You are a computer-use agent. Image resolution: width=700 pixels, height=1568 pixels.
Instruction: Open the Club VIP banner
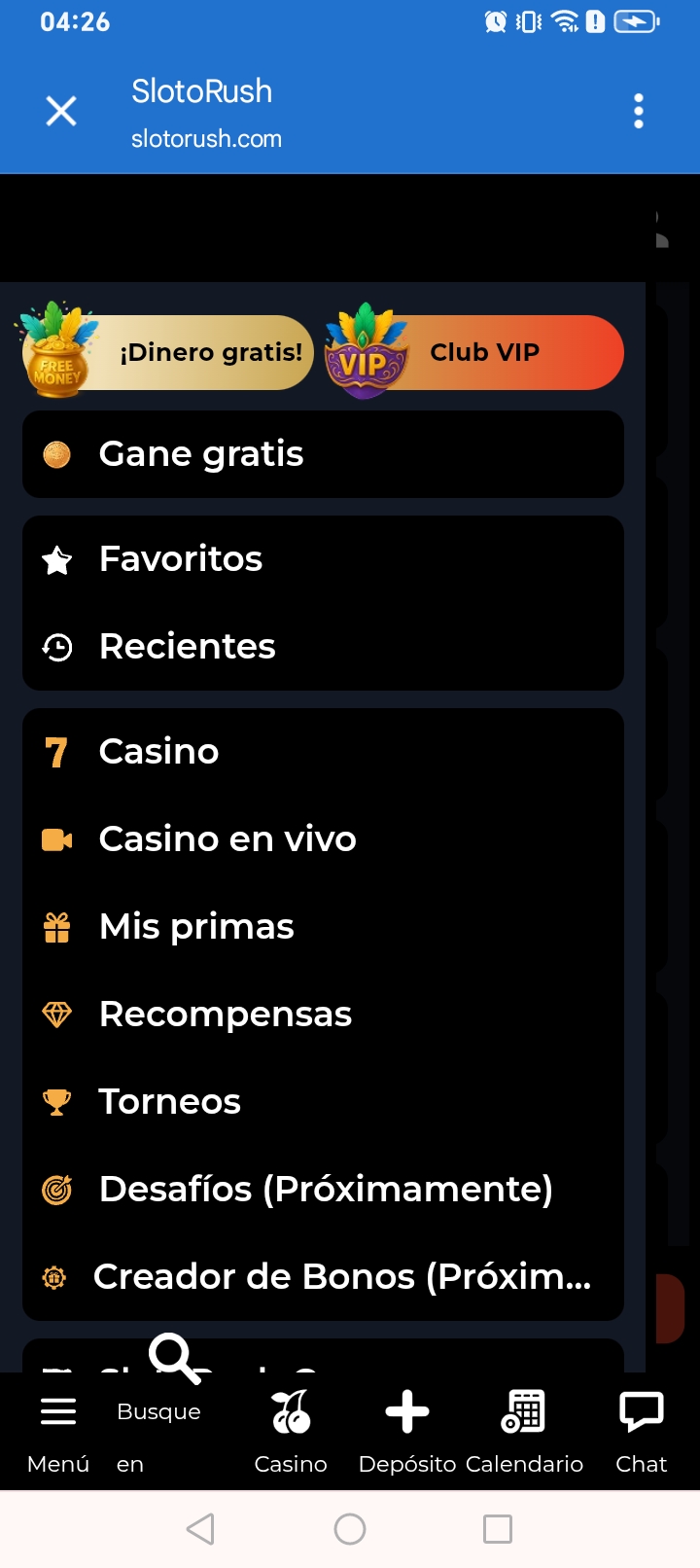point(474,352)
